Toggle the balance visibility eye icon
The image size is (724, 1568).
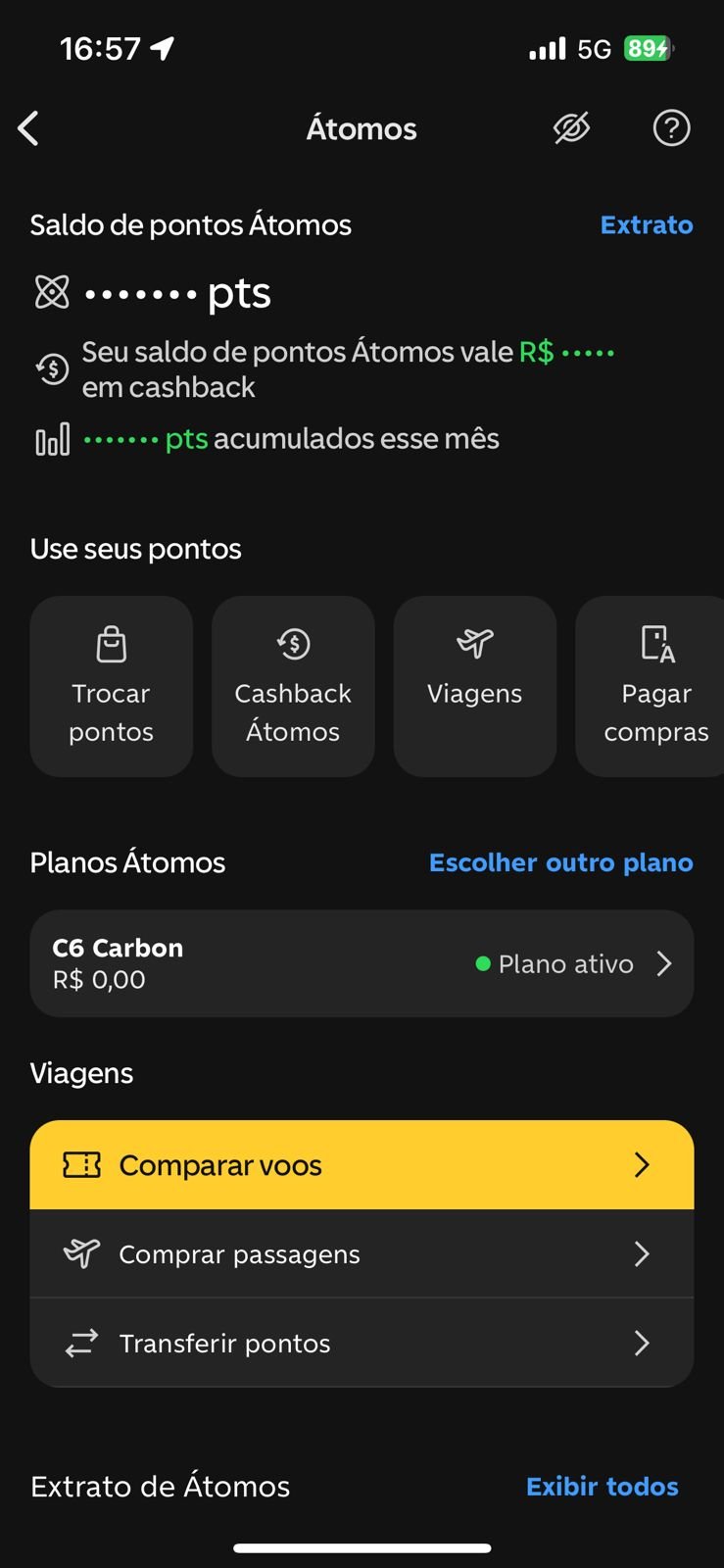coord(572,128)
